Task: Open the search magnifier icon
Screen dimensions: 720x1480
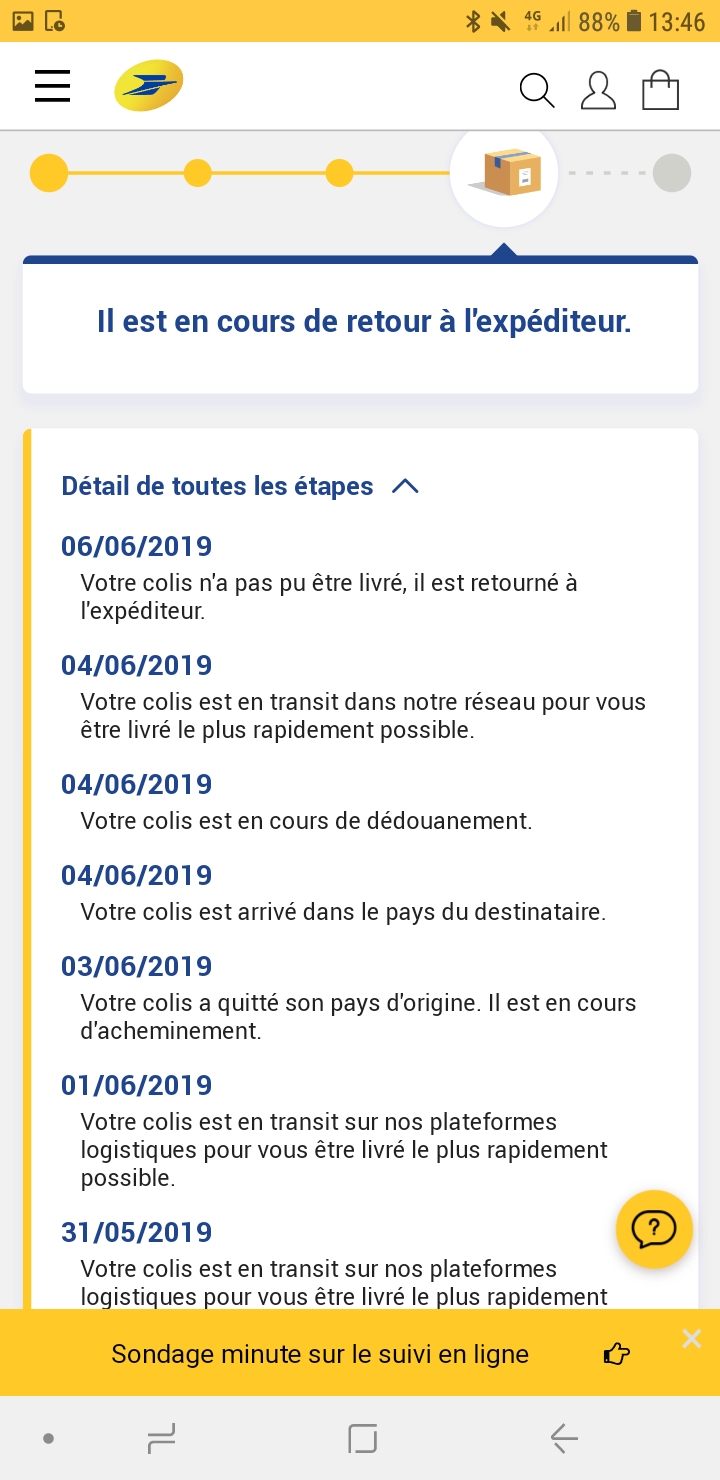Action: click(537, 90)
